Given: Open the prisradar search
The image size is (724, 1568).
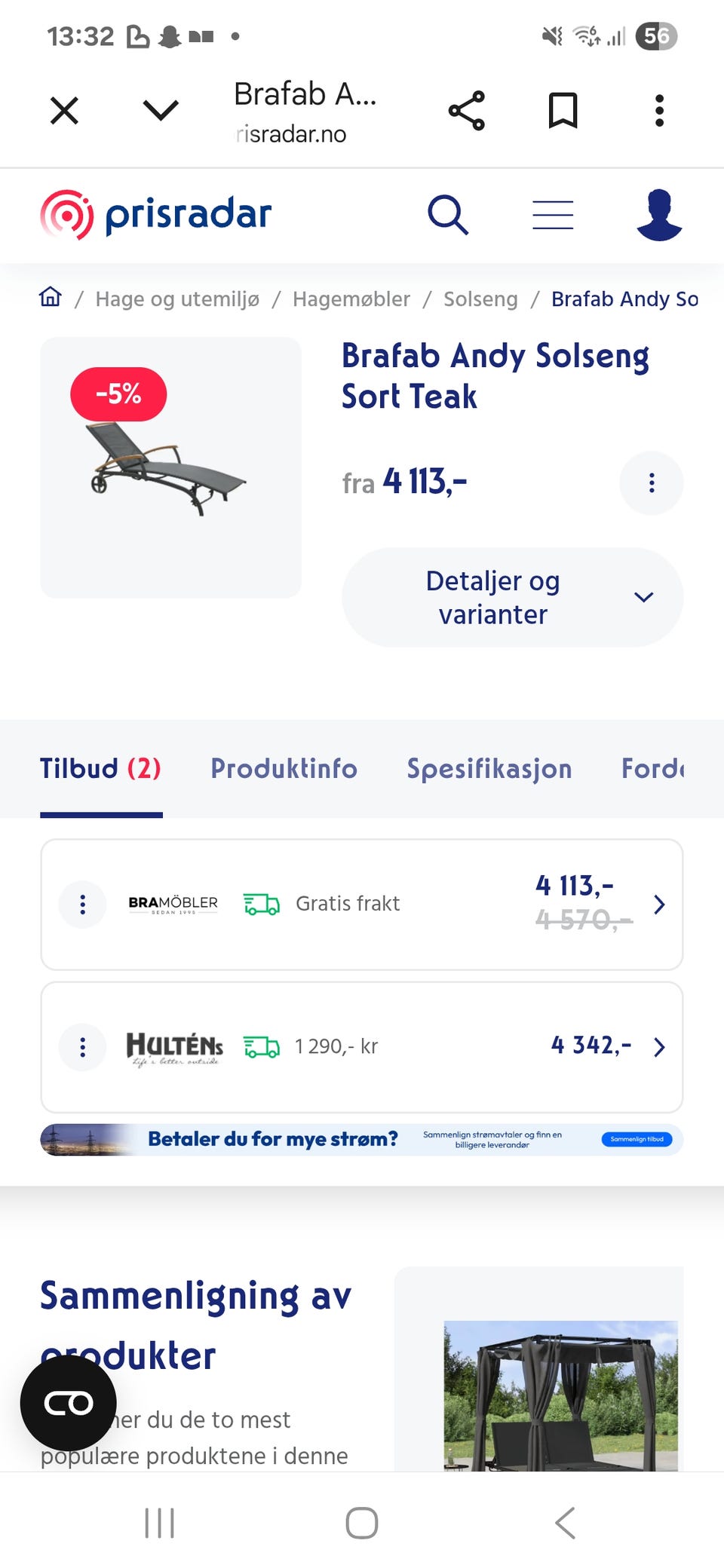Looking at the screenshot, I should click(x=448, y=215).
